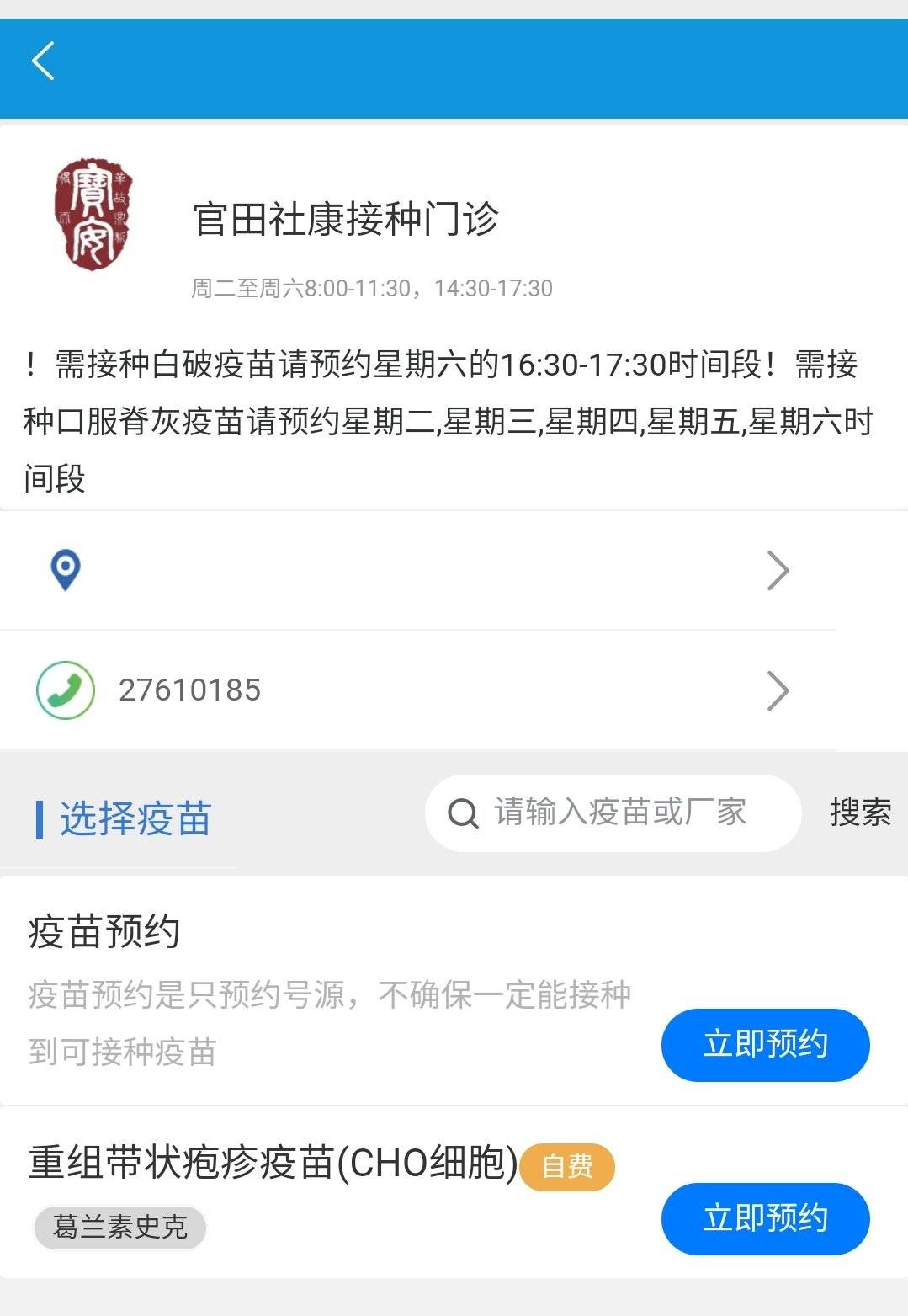Select the 自费 (self-paid) tag
Viewport: 908px width, 1316px height.
click(567, 1166)
